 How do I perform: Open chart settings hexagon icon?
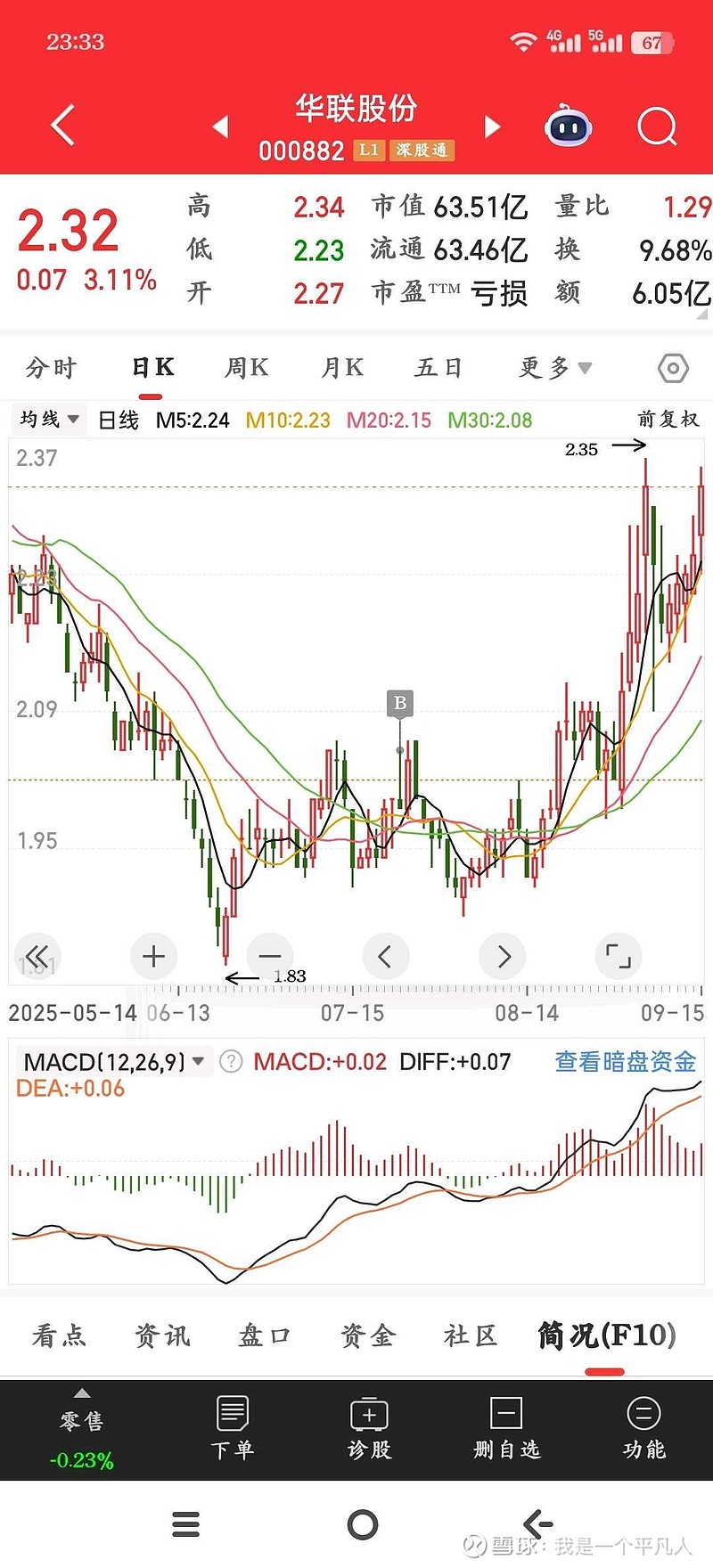click(673, 368)
